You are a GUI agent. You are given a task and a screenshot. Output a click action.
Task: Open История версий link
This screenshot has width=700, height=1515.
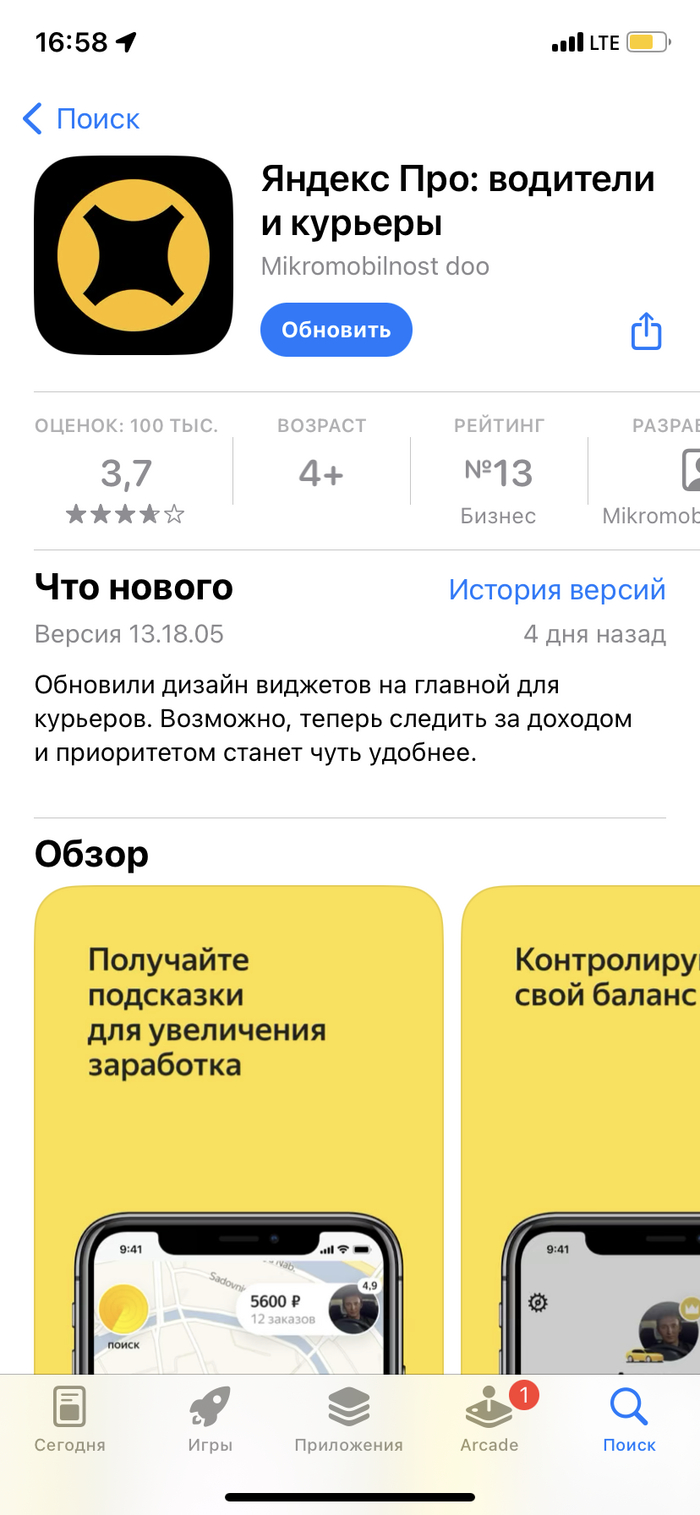(556, 590)
